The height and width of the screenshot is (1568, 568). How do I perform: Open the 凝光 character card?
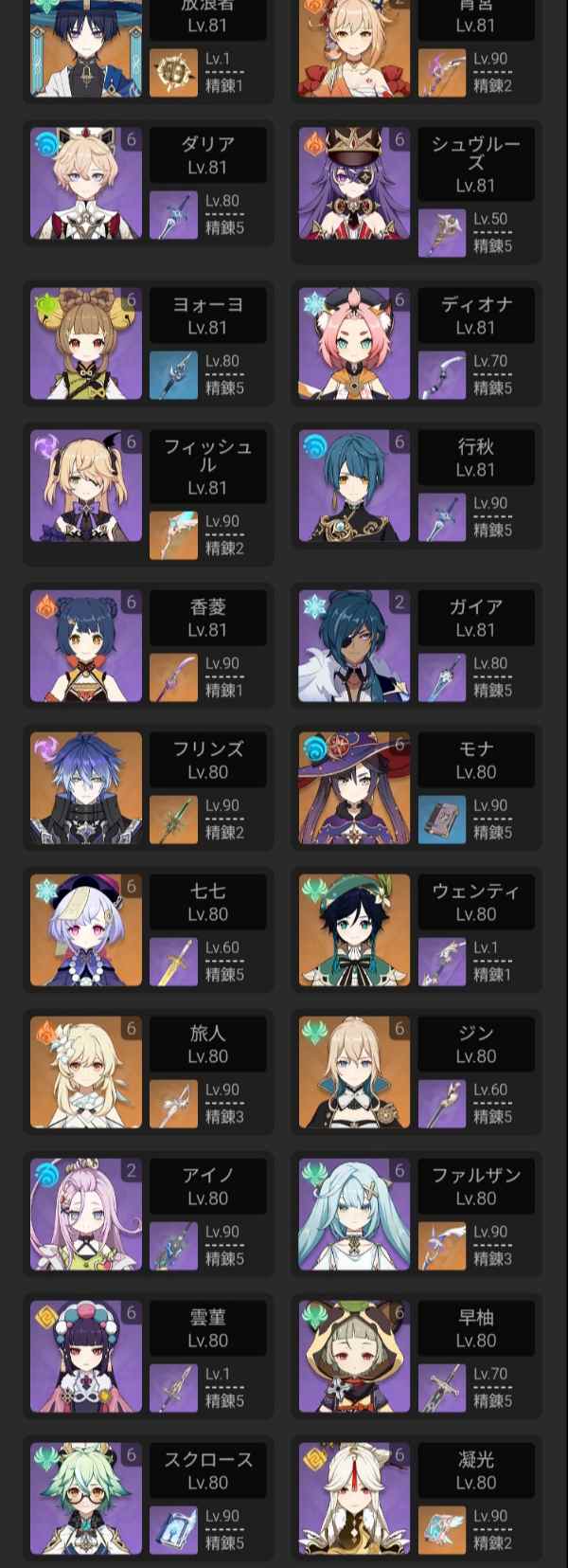417,1499
